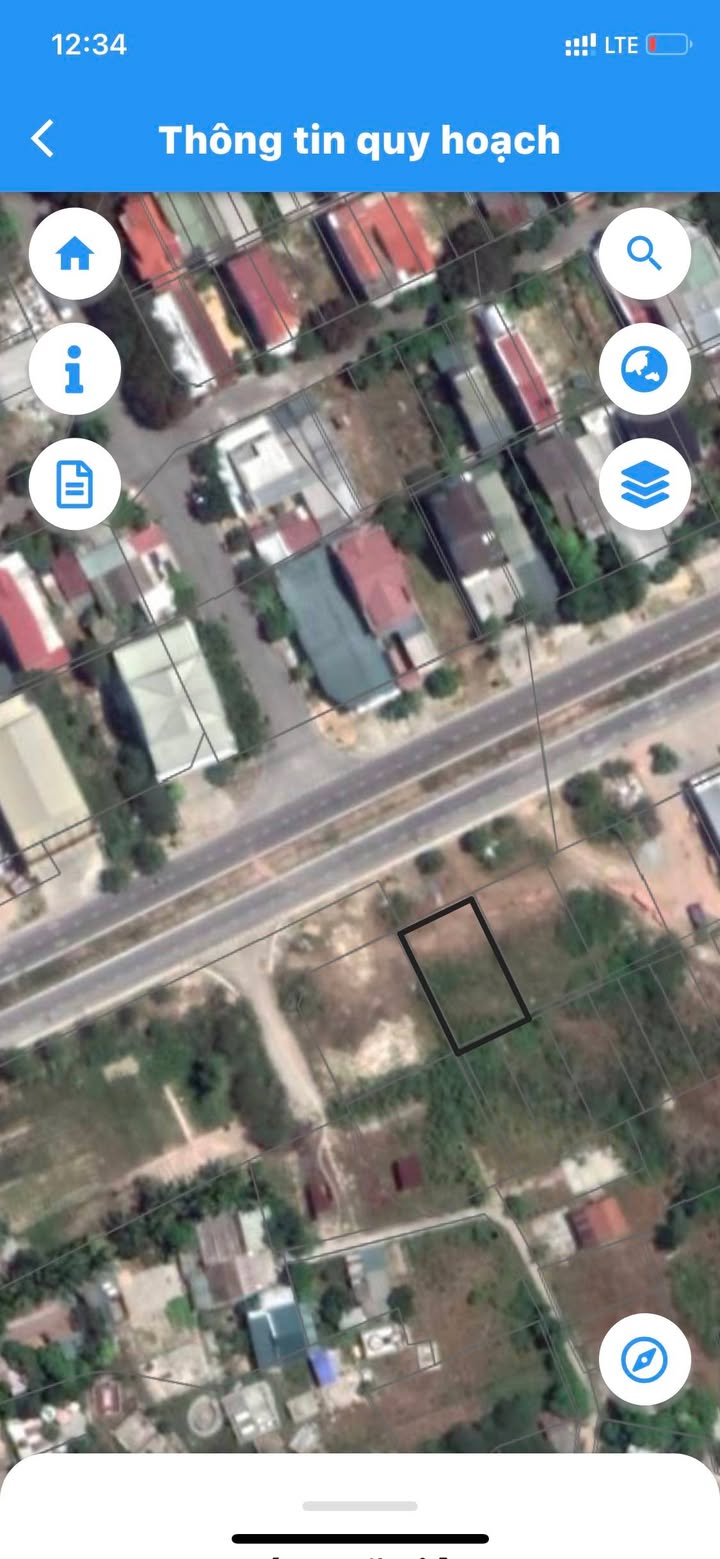Open the map layers button

click(x=645, y=485)
